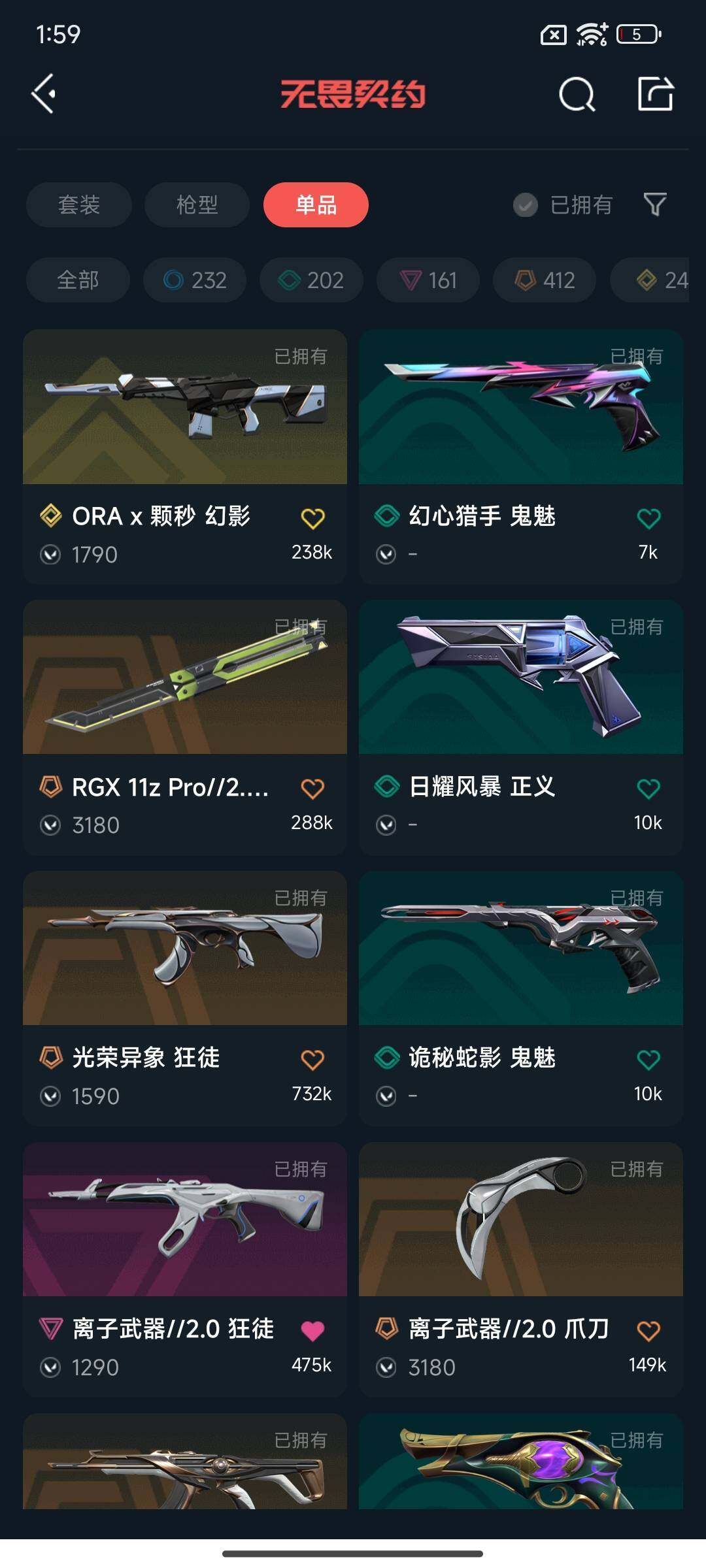Select the 单品 tab

tap(316, 205)
